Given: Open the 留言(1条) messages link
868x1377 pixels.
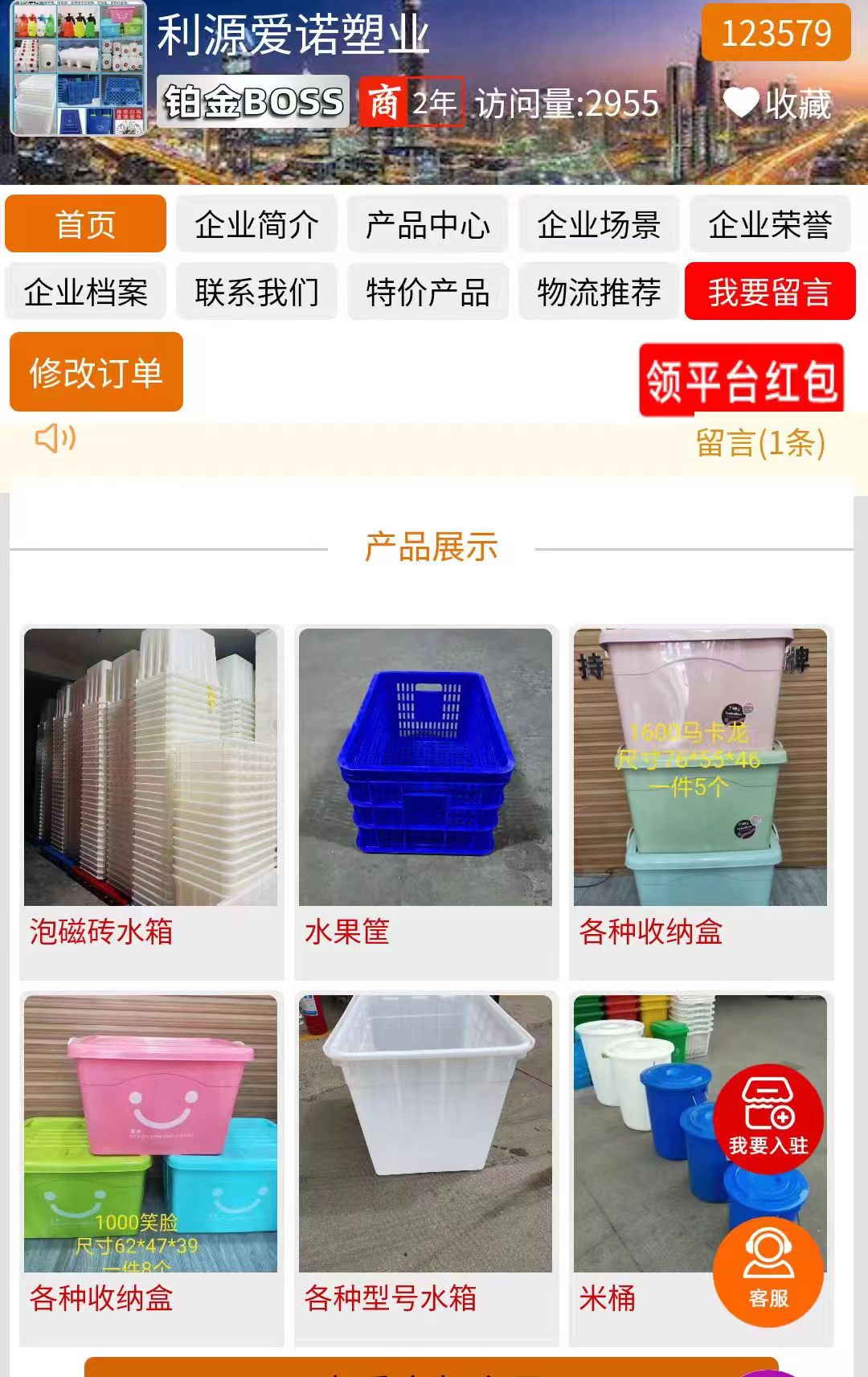Looking at the screenshot, I should [760, 443].
